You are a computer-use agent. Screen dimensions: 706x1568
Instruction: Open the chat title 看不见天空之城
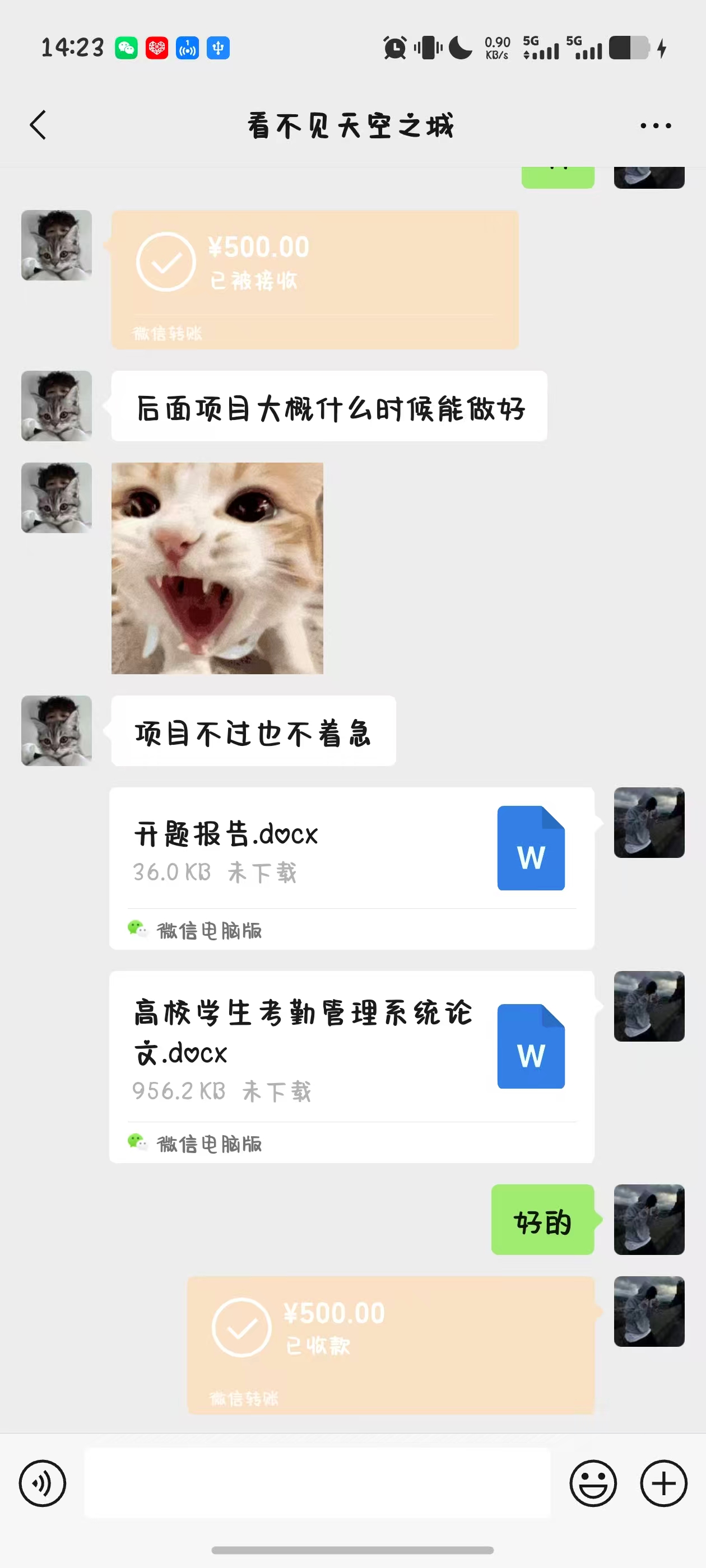[x=351, y=125]
